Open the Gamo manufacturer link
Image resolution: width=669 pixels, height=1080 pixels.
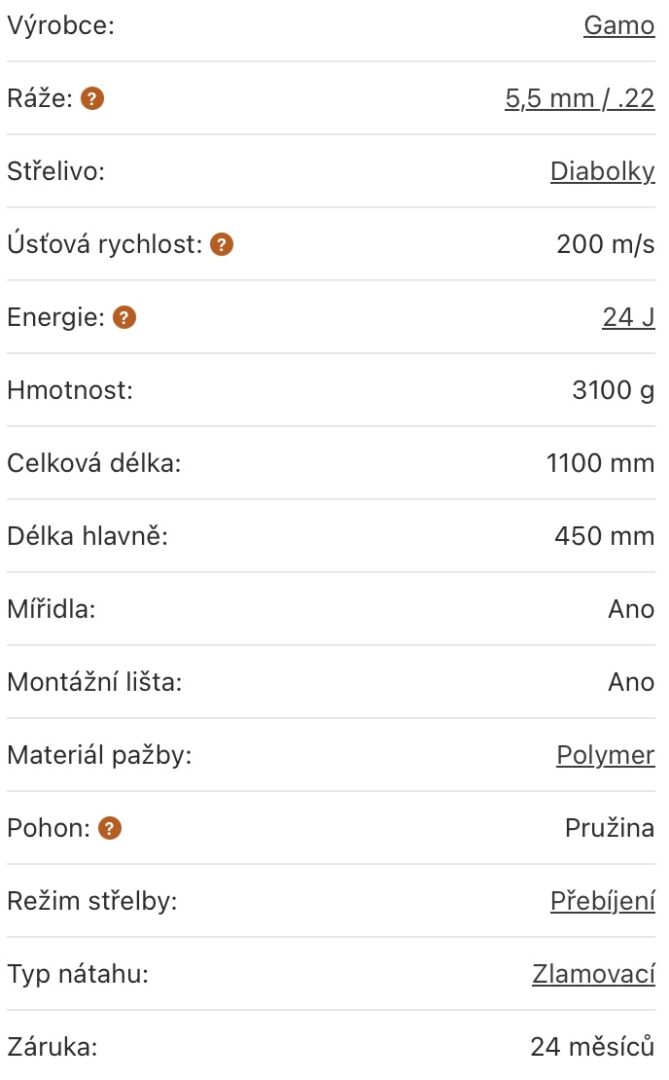619,25
